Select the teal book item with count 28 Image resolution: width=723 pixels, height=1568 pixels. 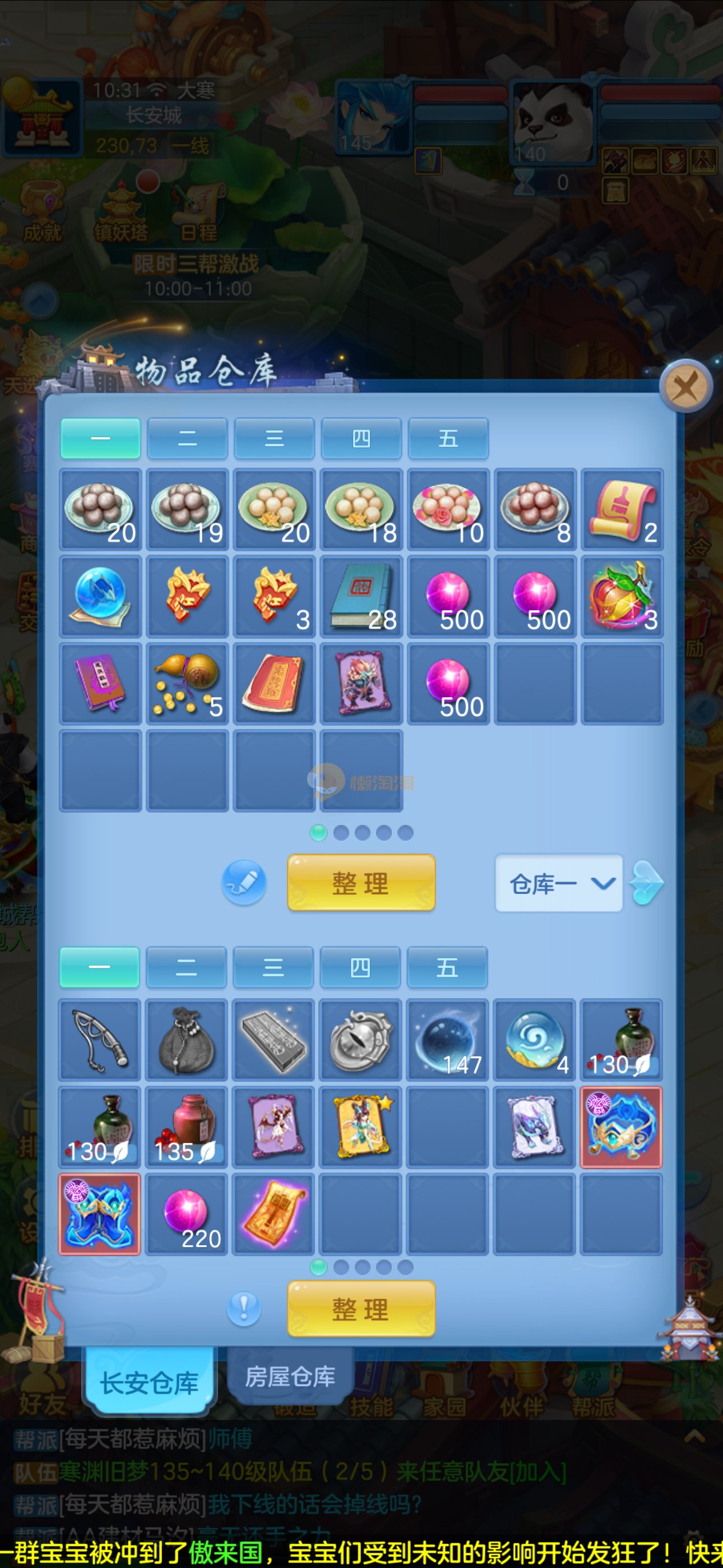tap(361, 597)
